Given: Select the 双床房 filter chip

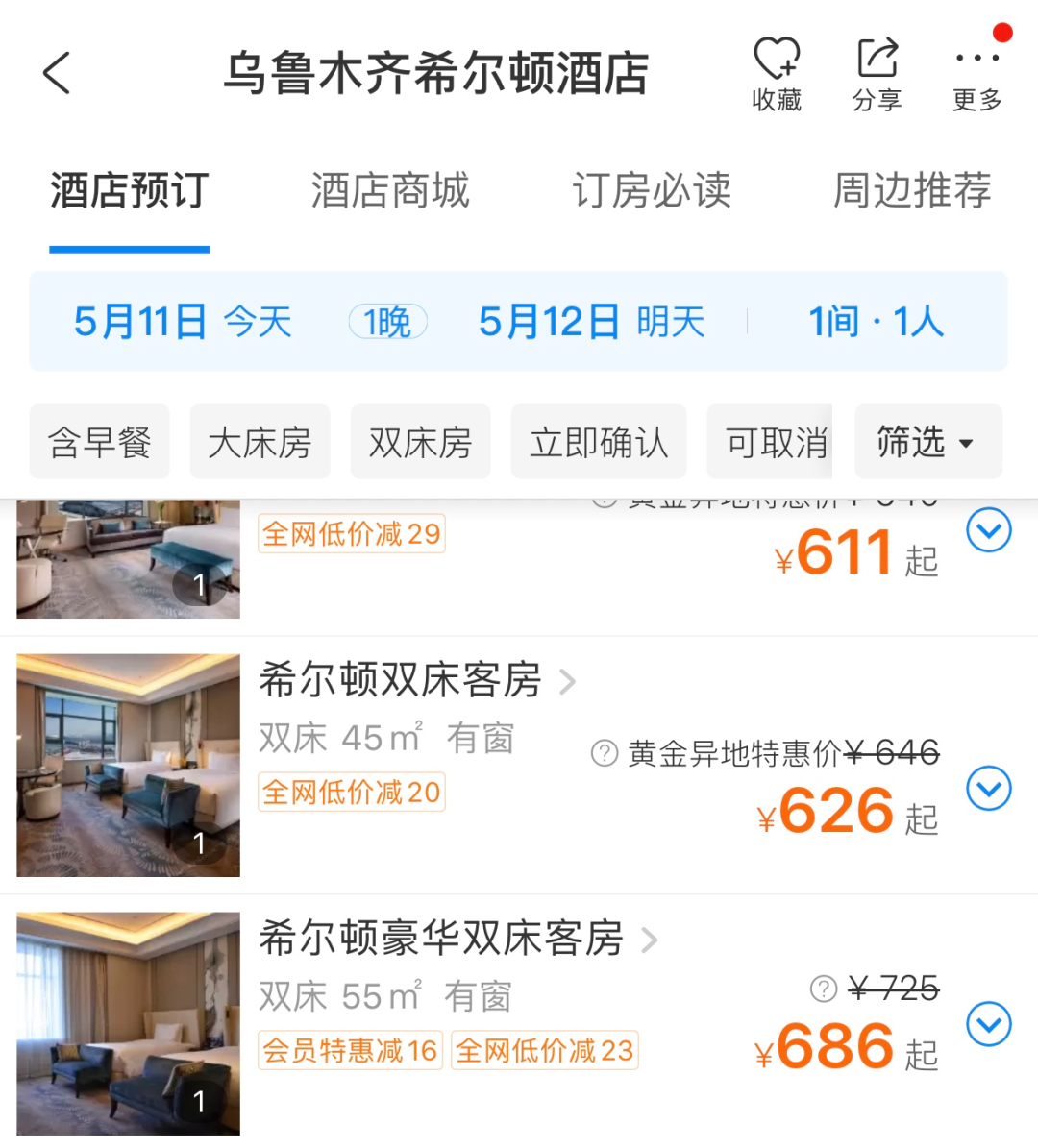Looking at the screenshot, I should [420, 443].
